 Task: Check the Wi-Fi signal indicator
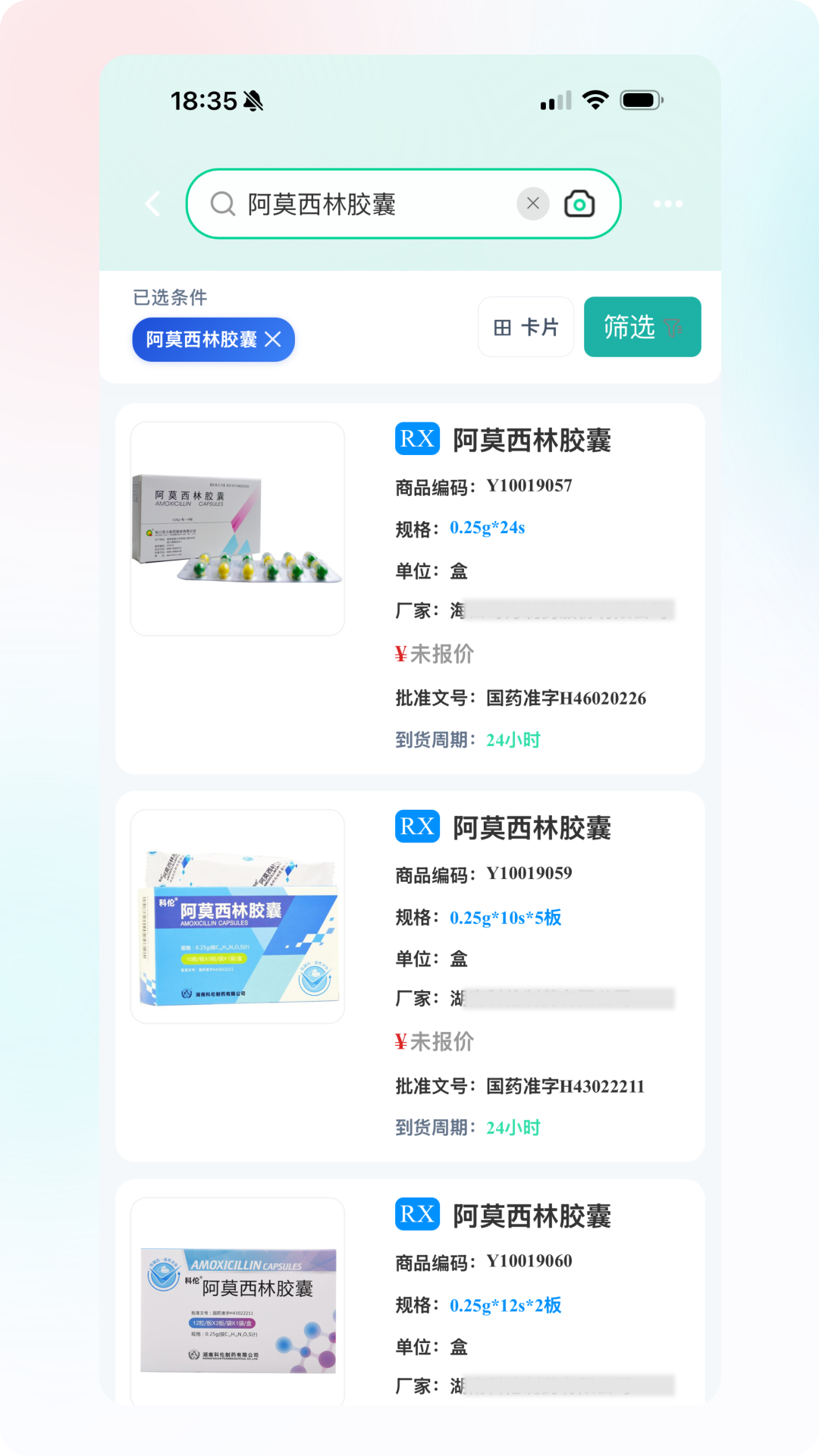coord(595,99)
